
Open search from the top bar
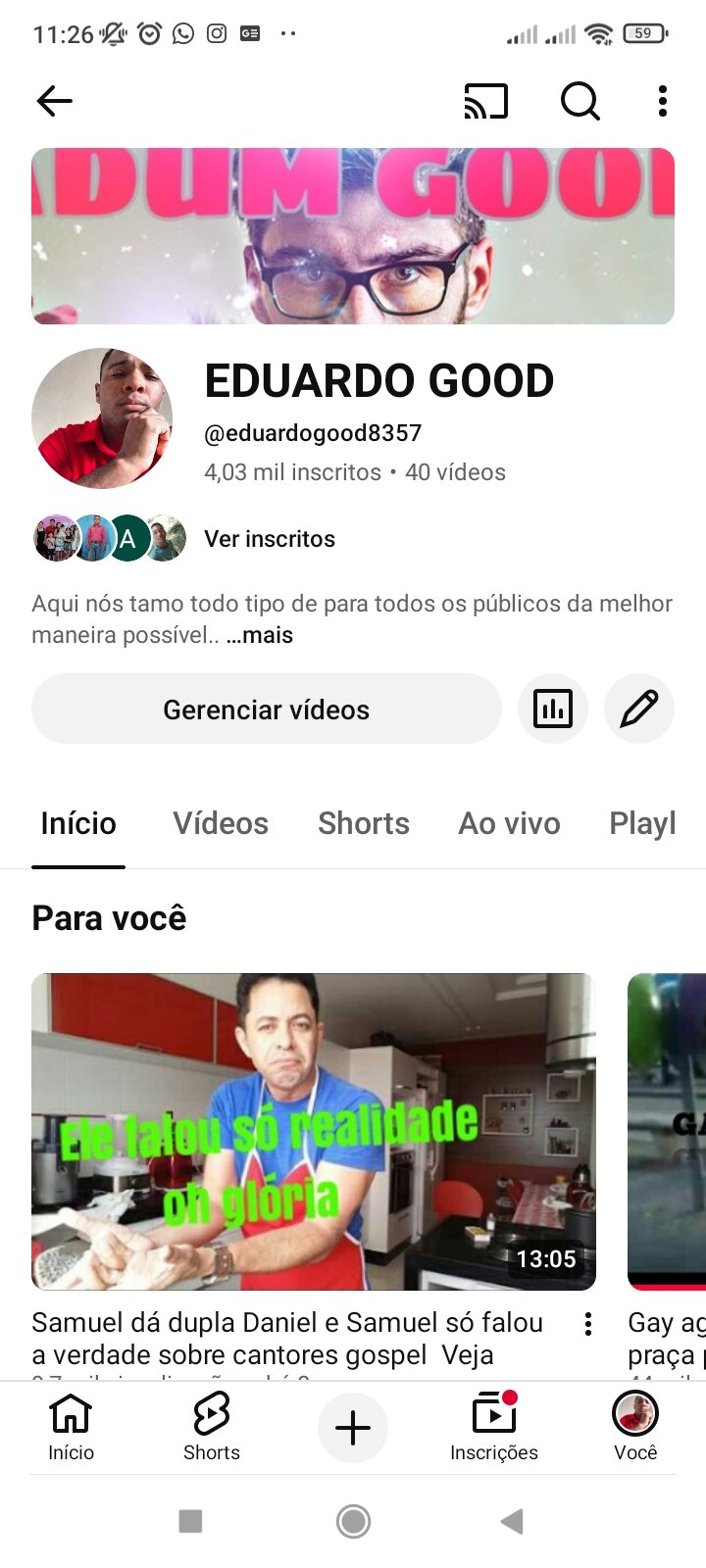tap(580, 101)
